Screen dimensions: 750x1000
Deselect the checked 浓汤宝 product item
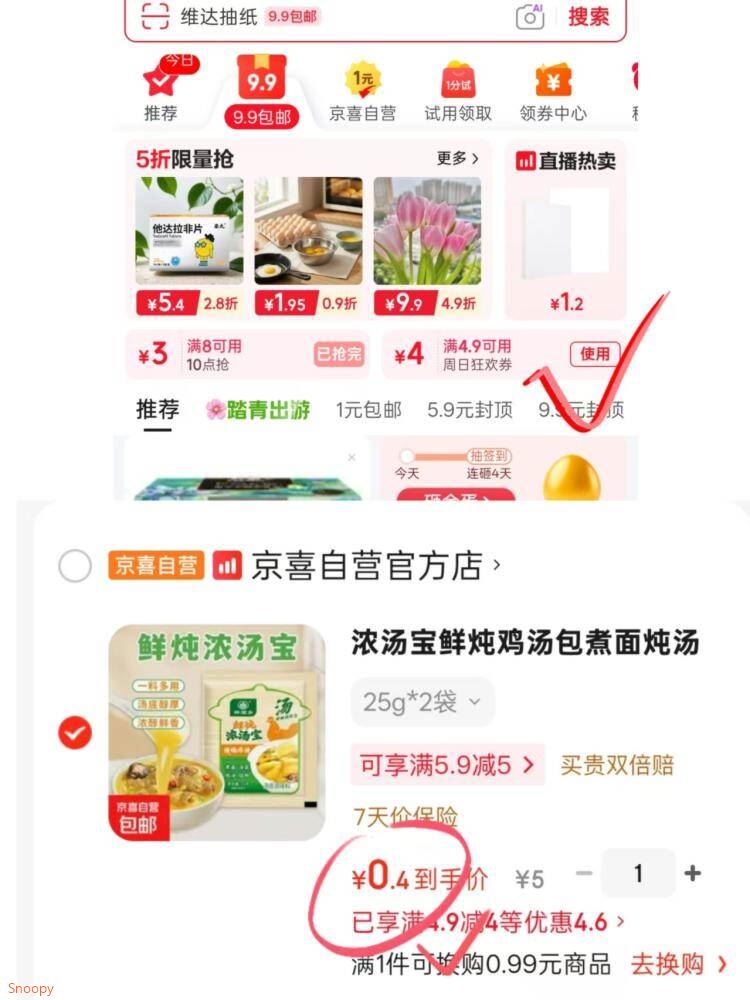click(x=74, y=732)
